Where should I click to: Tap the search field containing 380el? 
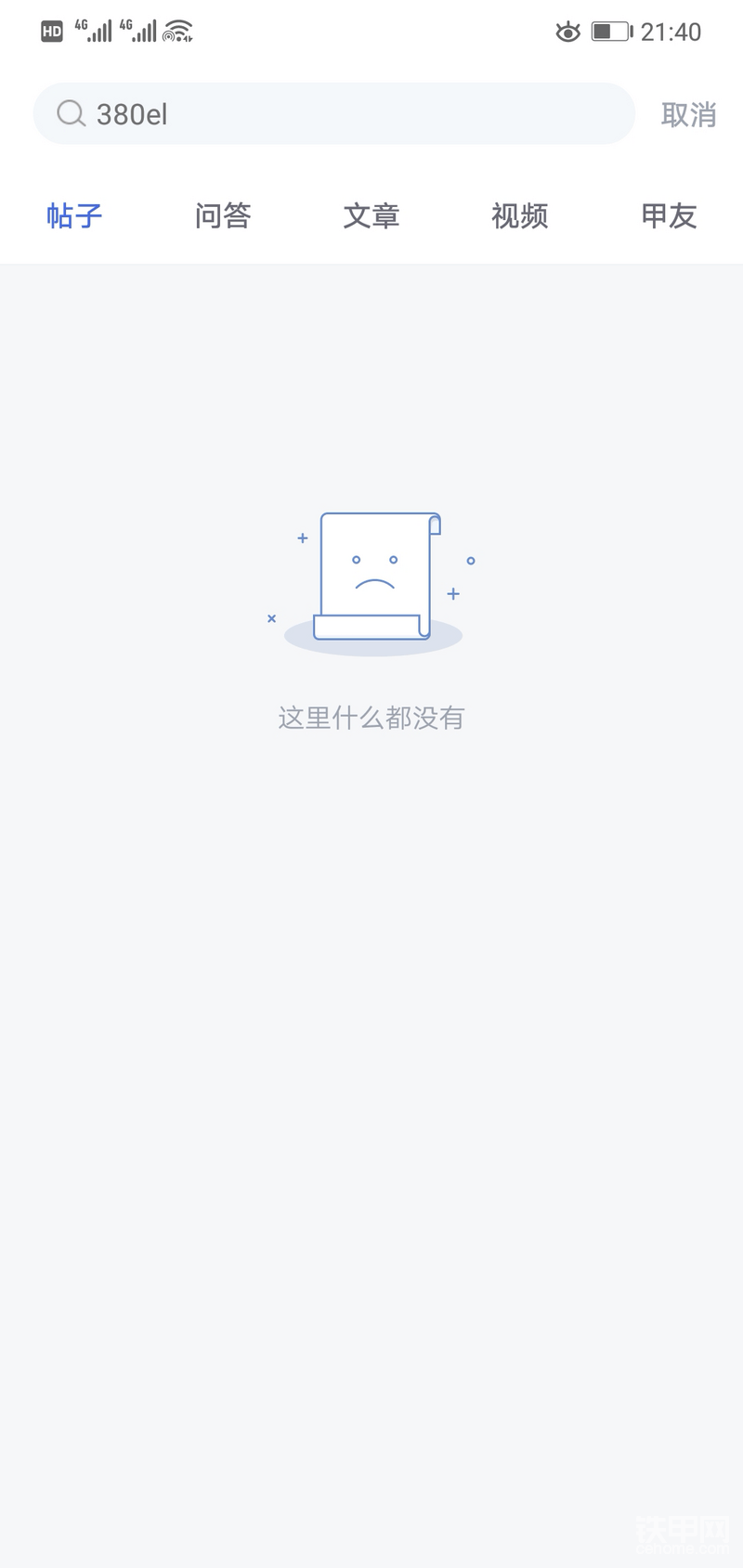pos(334,113)
